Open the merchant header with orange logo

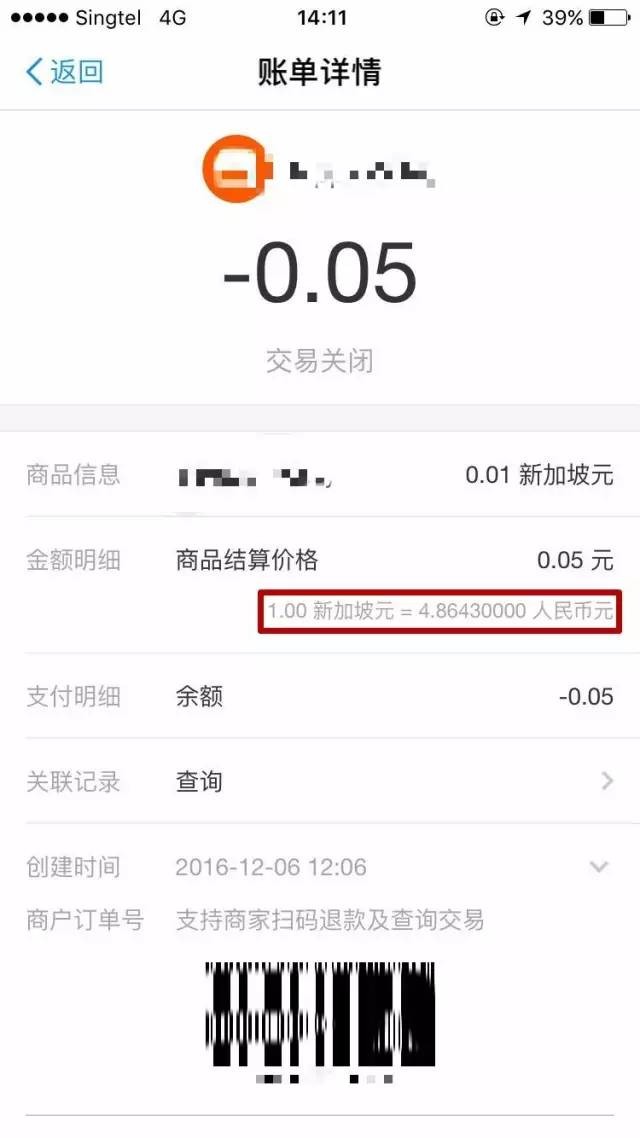click(x=318, y=174)
